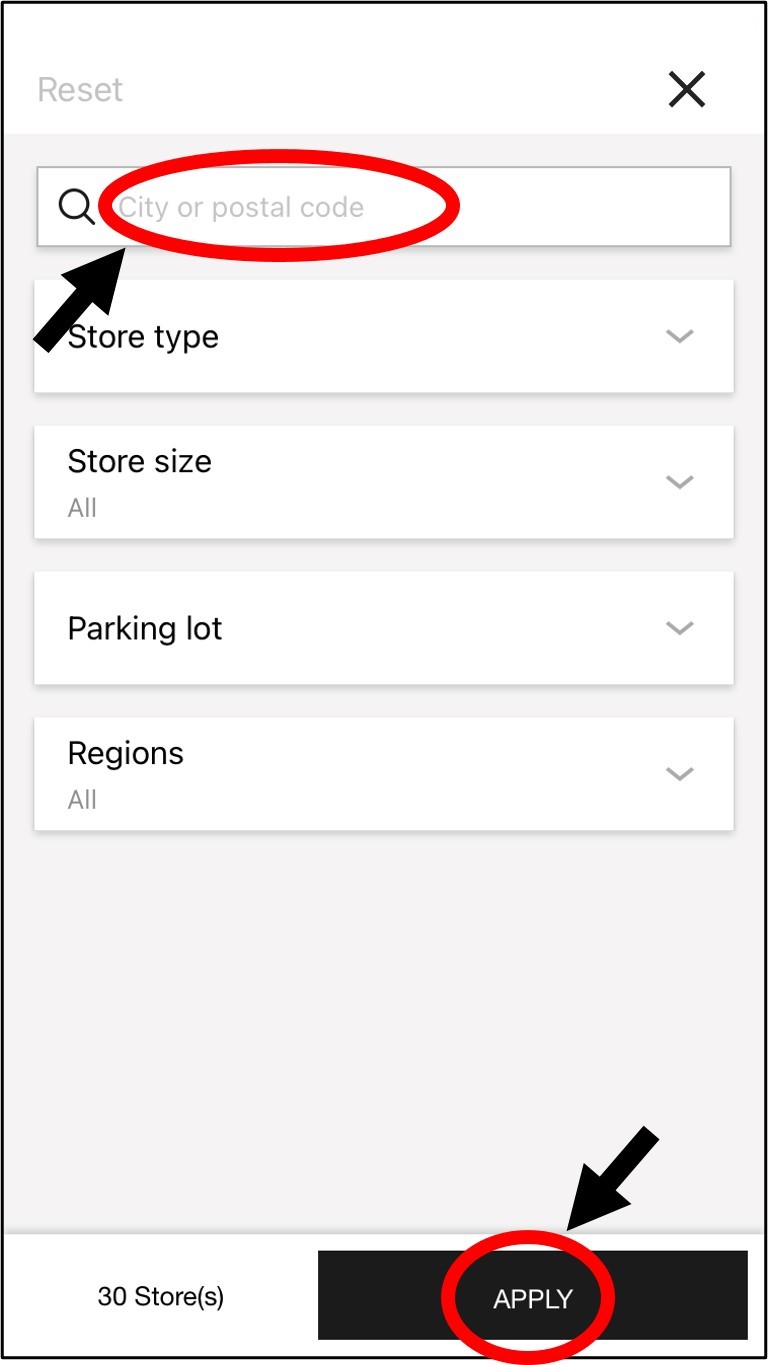Close the store filter panel

[x=687, y=90]
